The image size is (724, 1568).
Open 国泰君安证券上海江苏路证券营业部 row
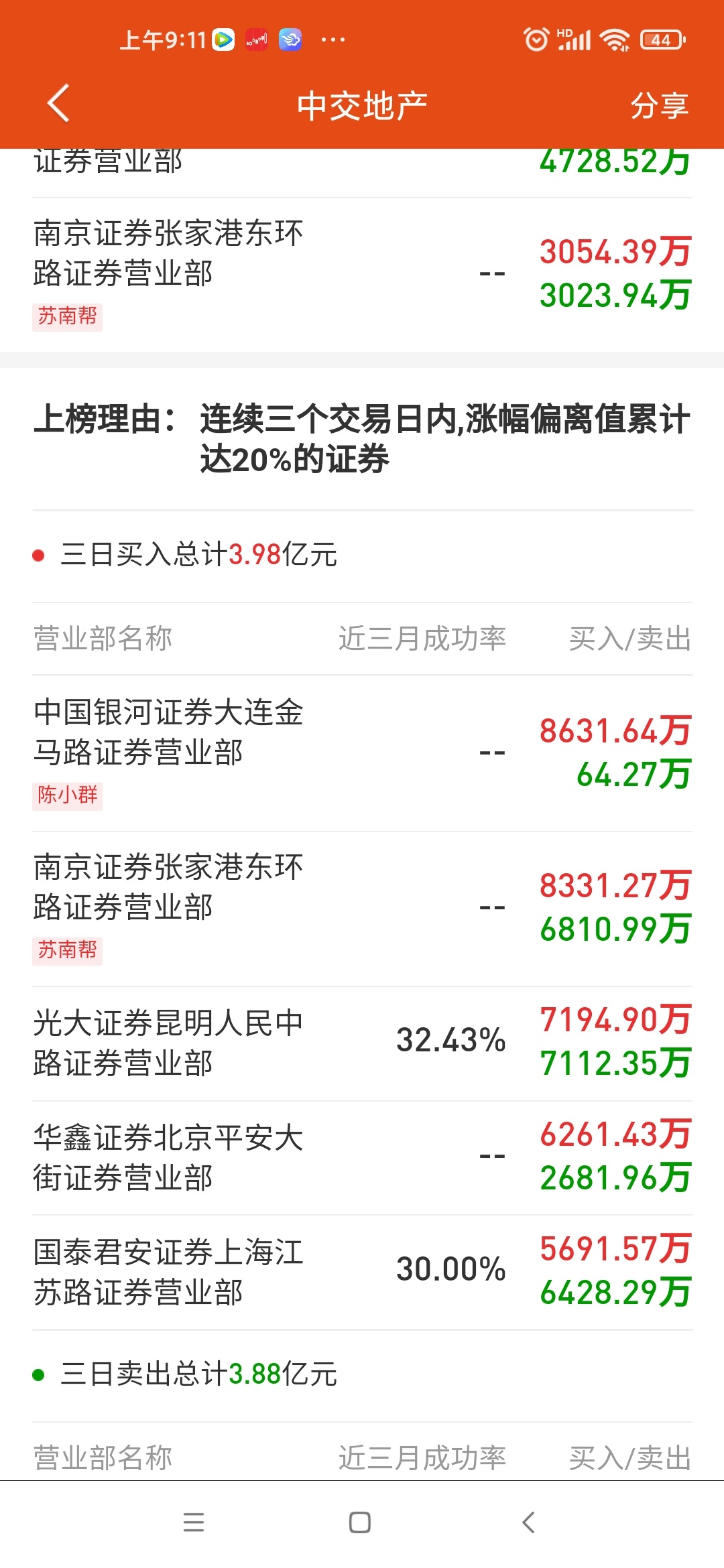[x=362, y=1272]
